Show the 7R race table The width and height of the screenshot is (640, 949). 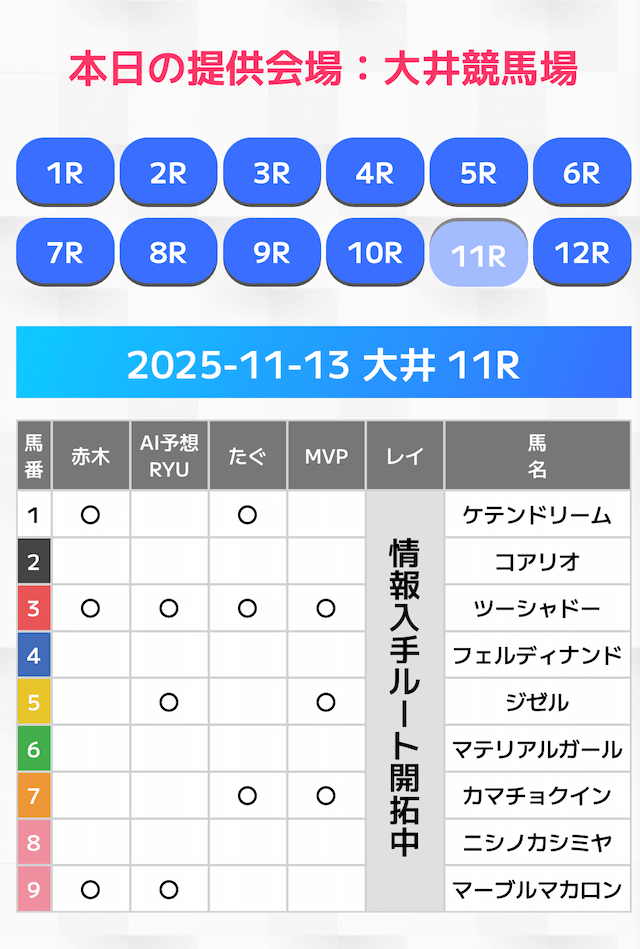pyautogui.click(x=65, y=252)
